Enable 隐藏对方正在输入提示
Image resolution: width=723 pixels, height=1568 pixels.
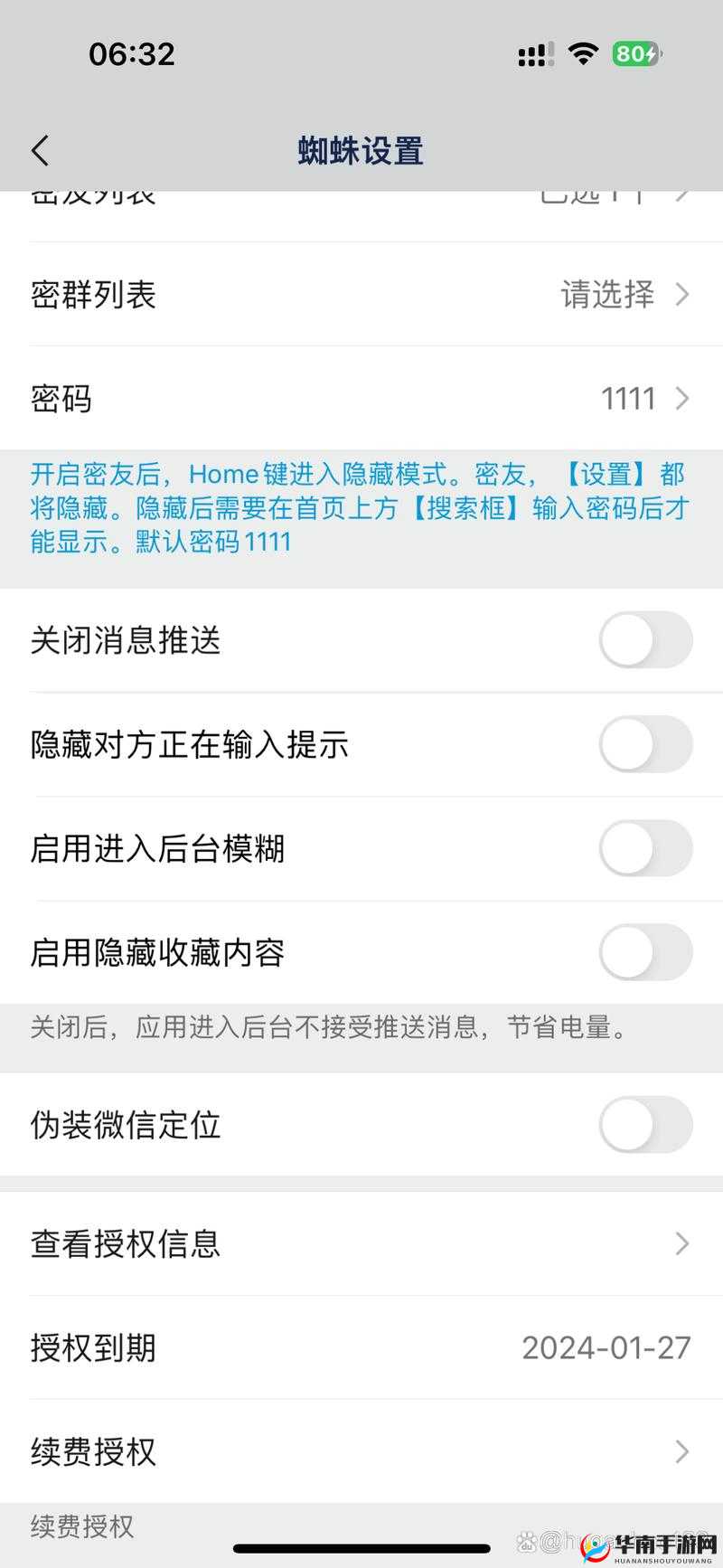coord(645,744)
